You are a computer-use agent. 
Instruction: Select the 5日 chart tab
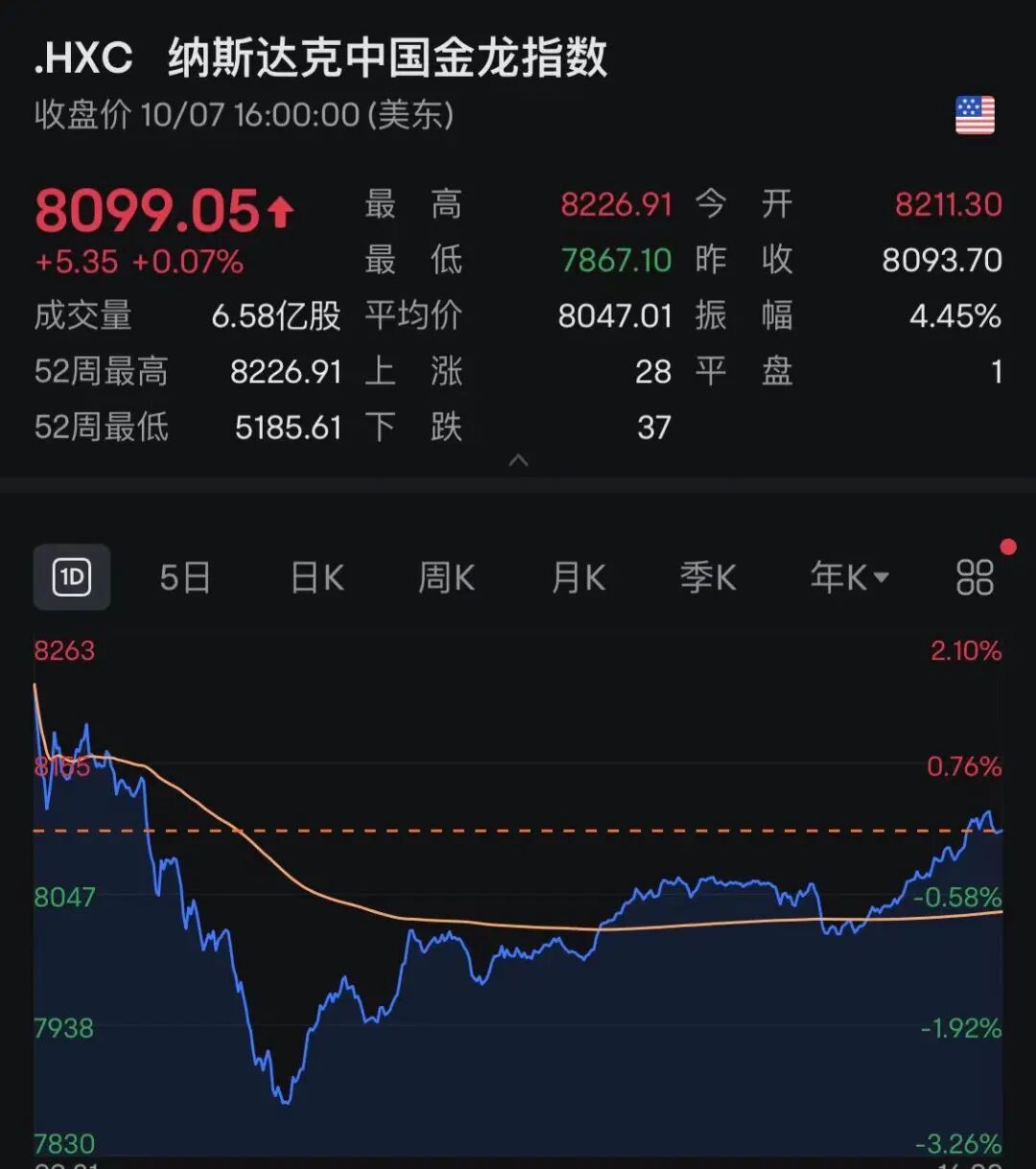point(185,577)
